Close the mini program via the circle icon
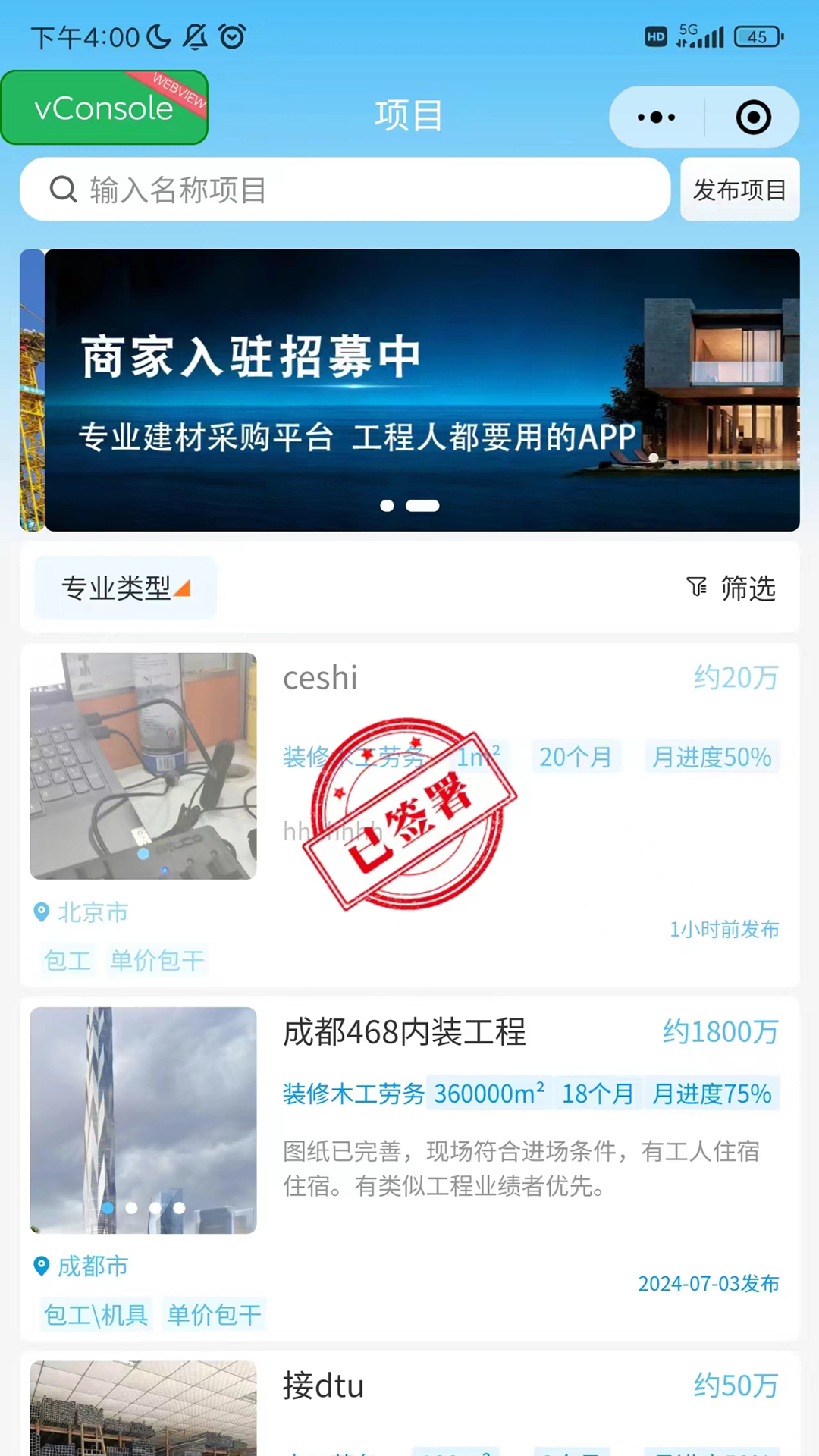 click(753, 118)
